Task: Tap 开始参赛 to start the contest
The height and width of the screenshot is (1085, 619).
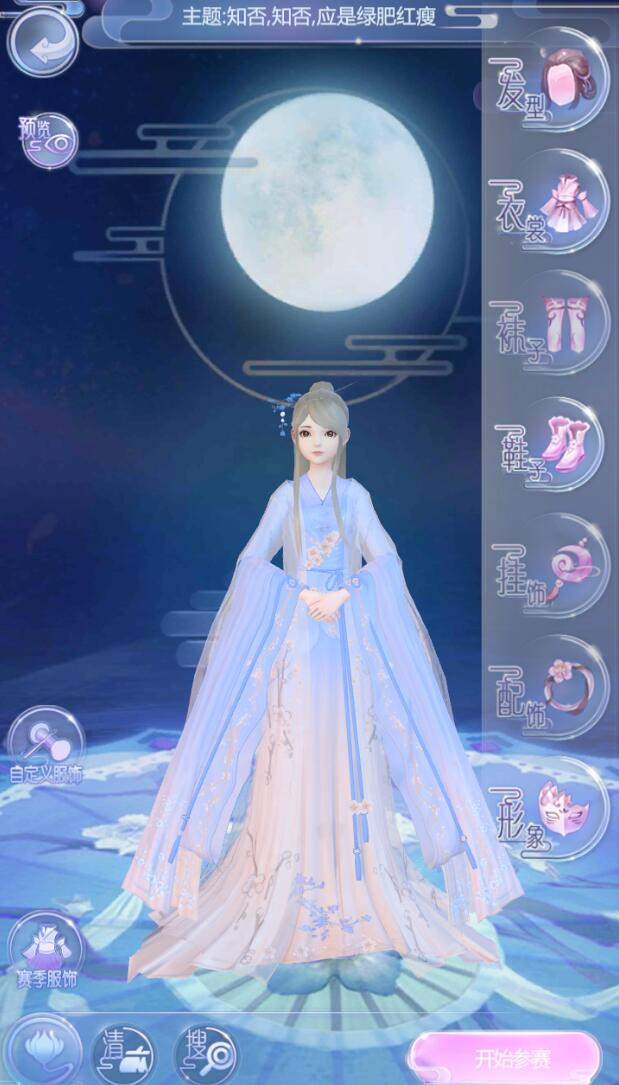Action: click(x=512, y=1059)
